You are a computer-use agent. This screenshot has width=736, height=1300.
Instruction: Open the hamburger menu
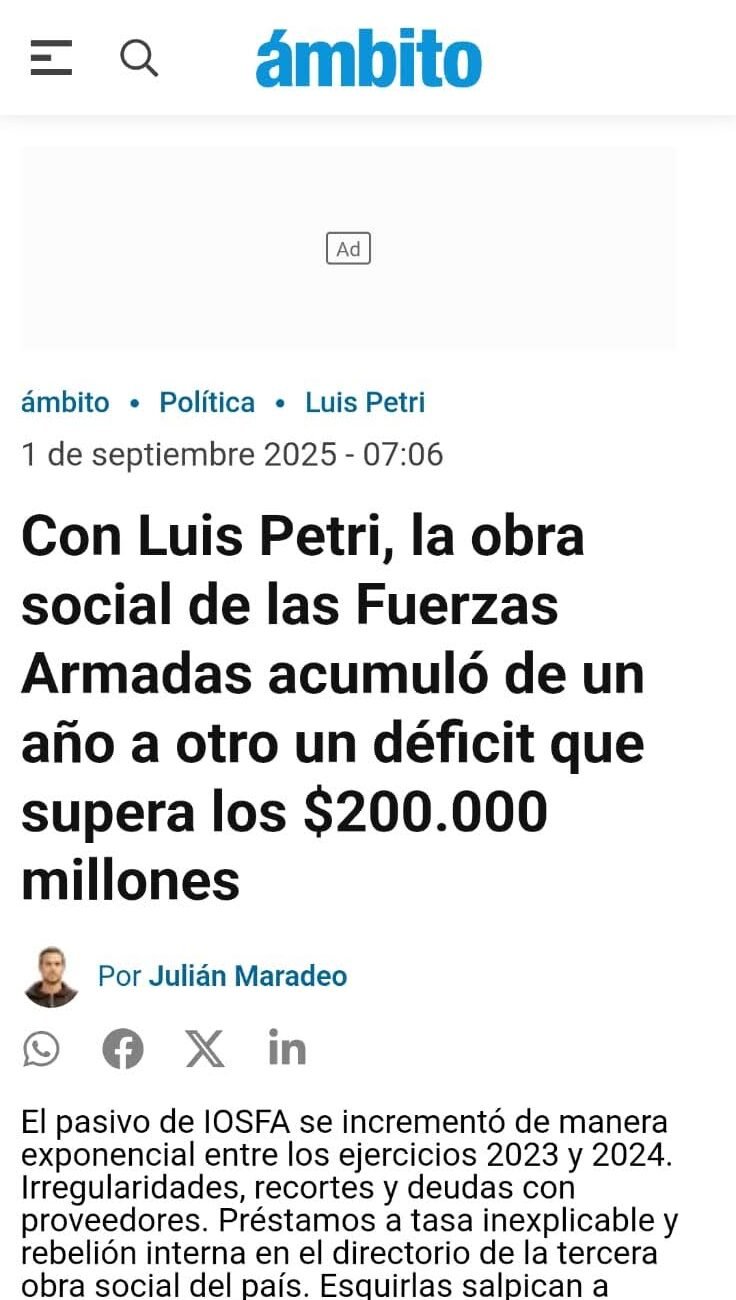[x=51, y=58]
